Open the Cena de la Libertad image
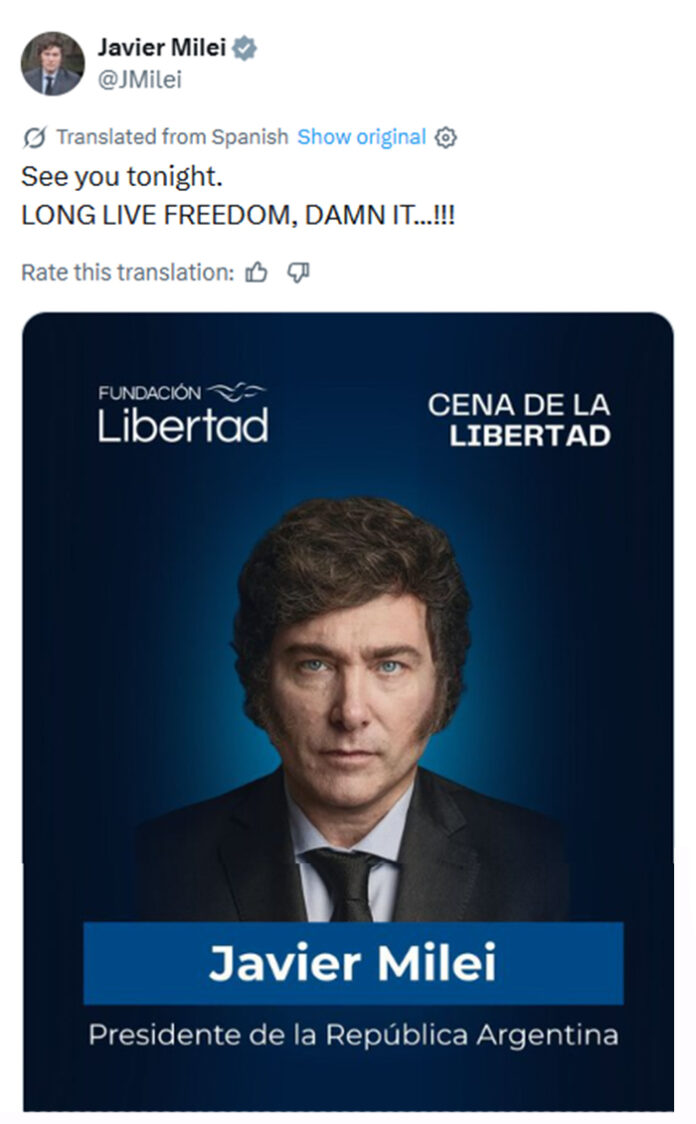 coord(348,710)
